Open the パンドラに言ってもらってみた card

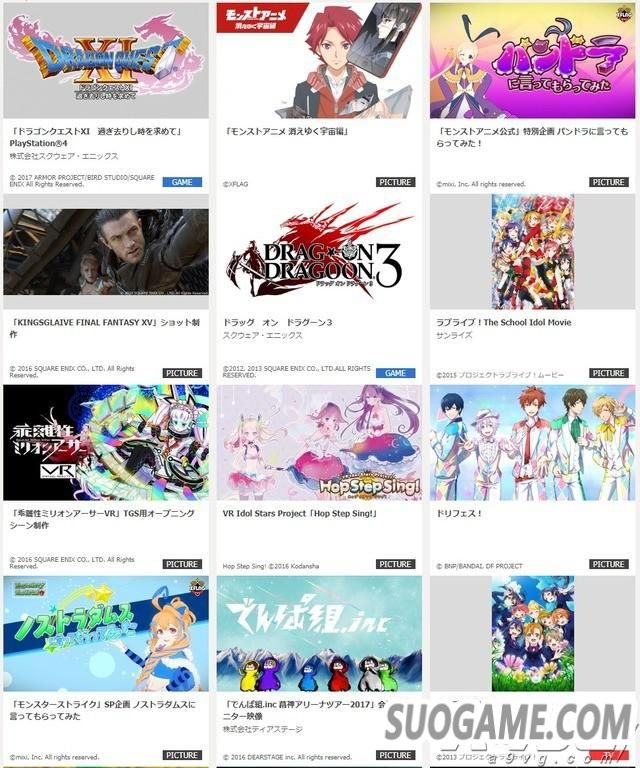point(532,60)
